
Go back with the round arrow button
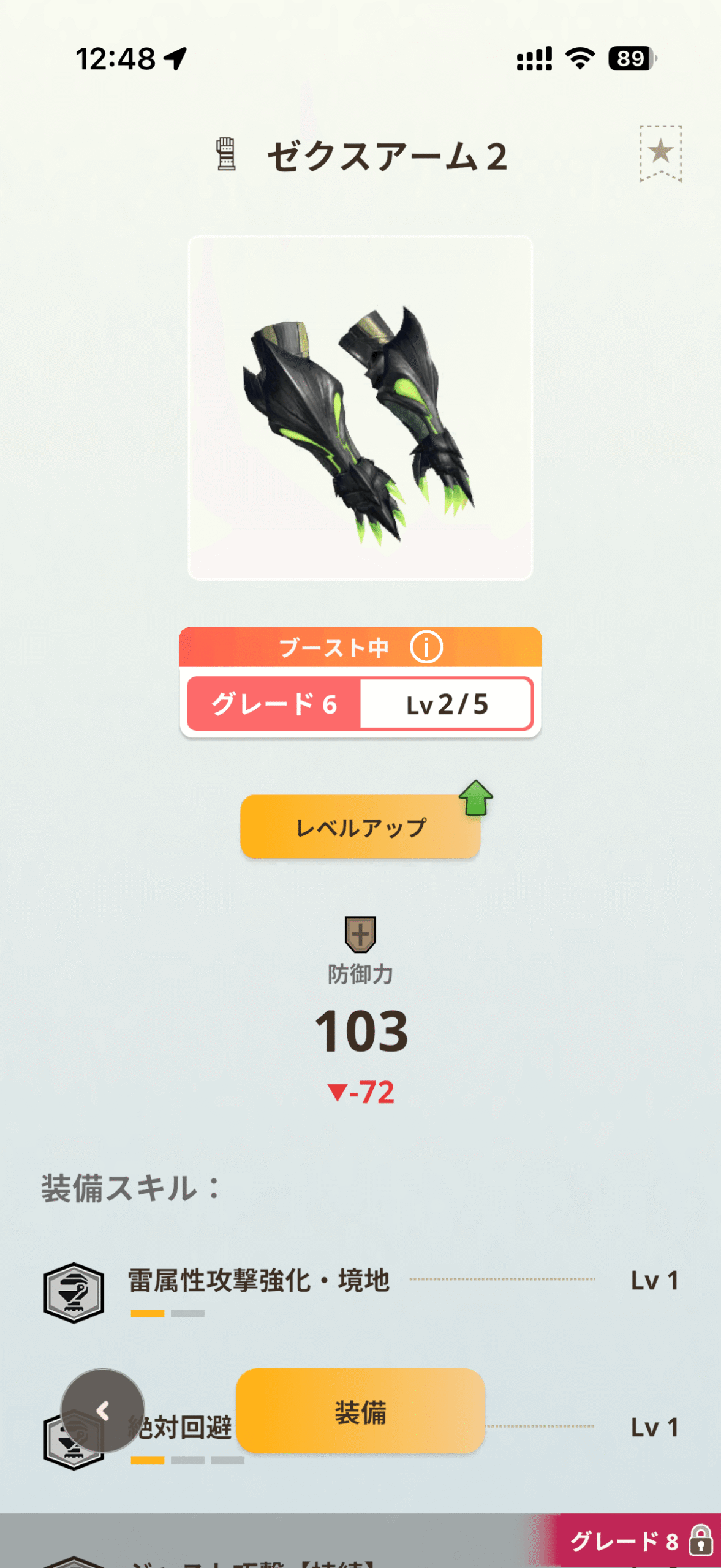[x=103, y=1411]
